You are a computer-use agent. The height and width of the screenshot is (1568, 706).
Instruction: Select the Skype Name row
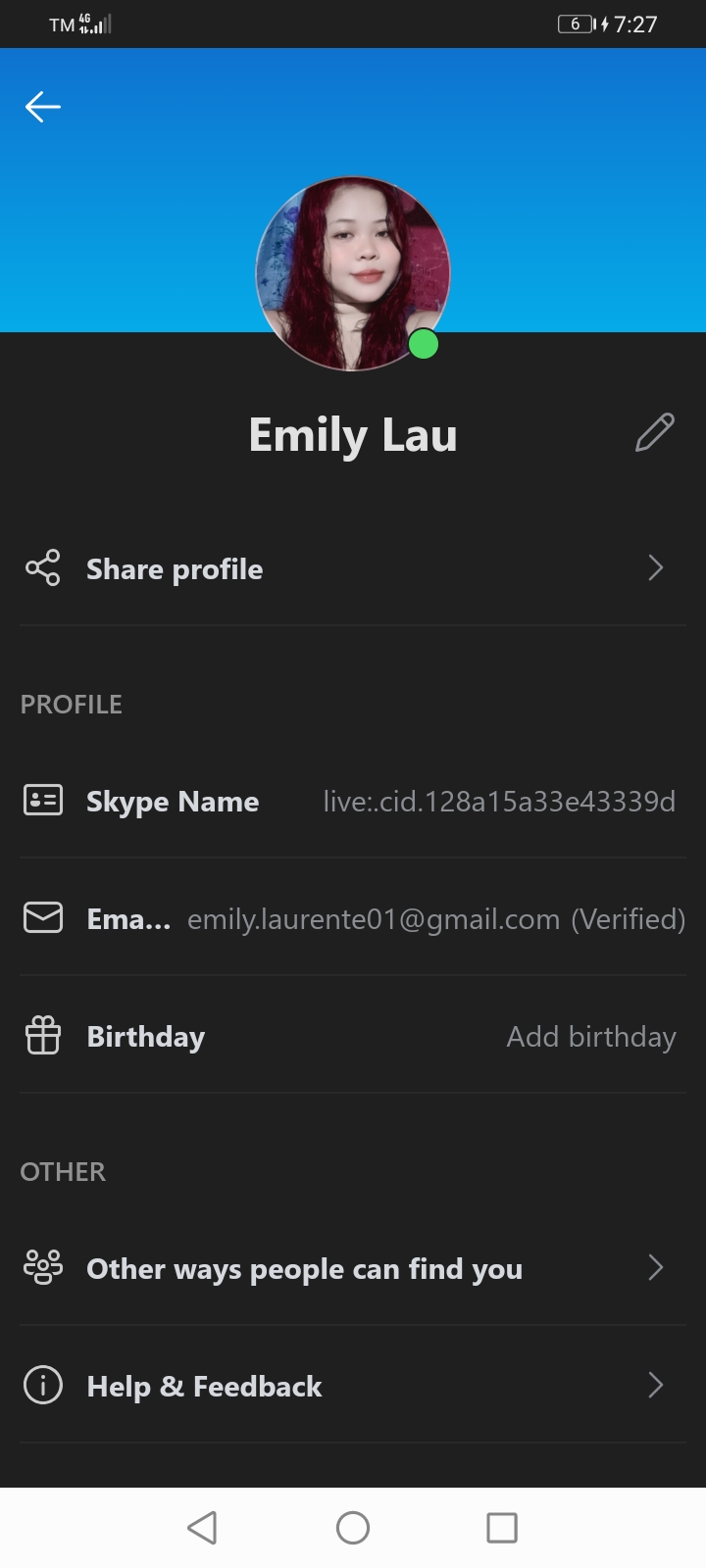(353, 801)
